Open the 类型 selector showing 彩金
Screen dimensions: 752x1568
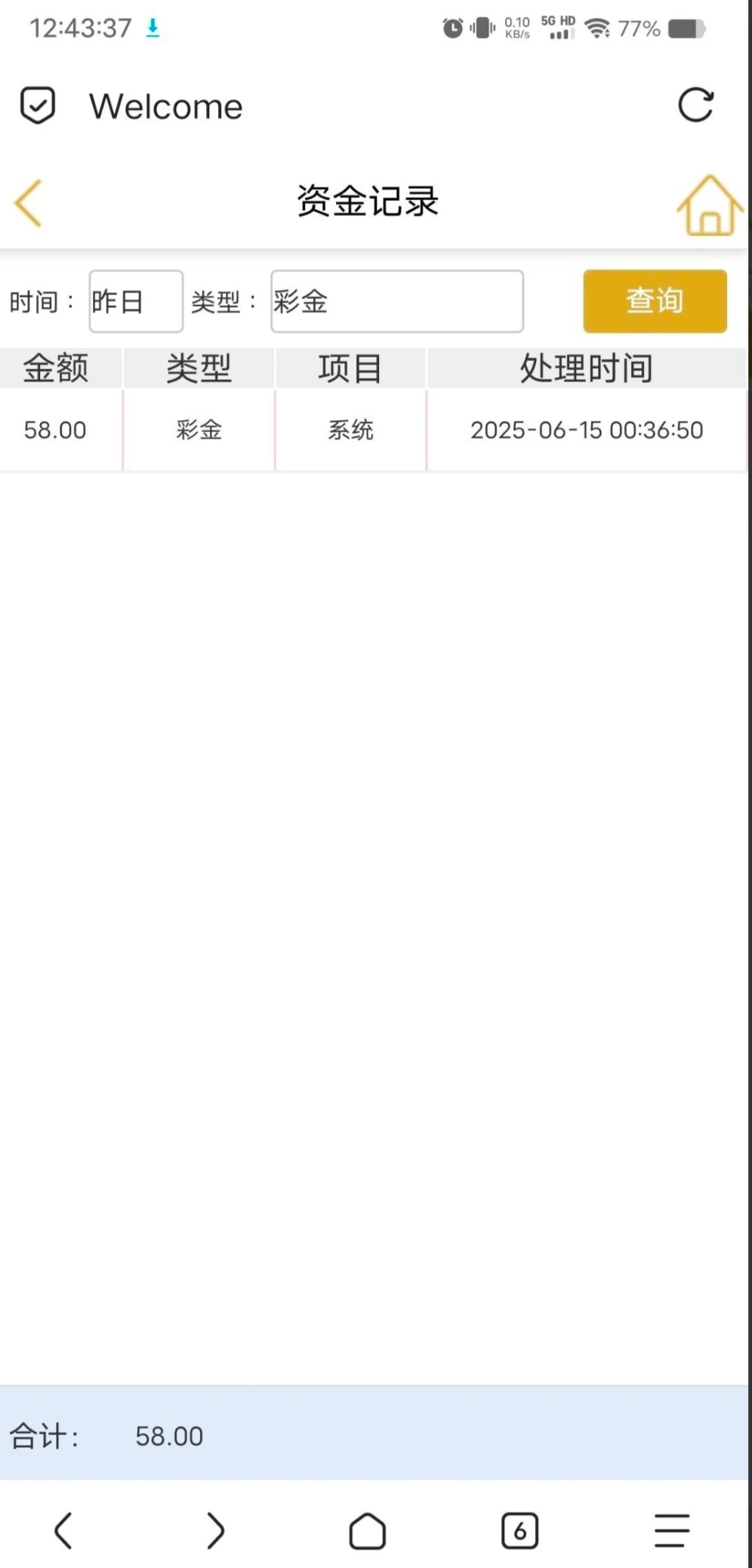coord(397,301)
